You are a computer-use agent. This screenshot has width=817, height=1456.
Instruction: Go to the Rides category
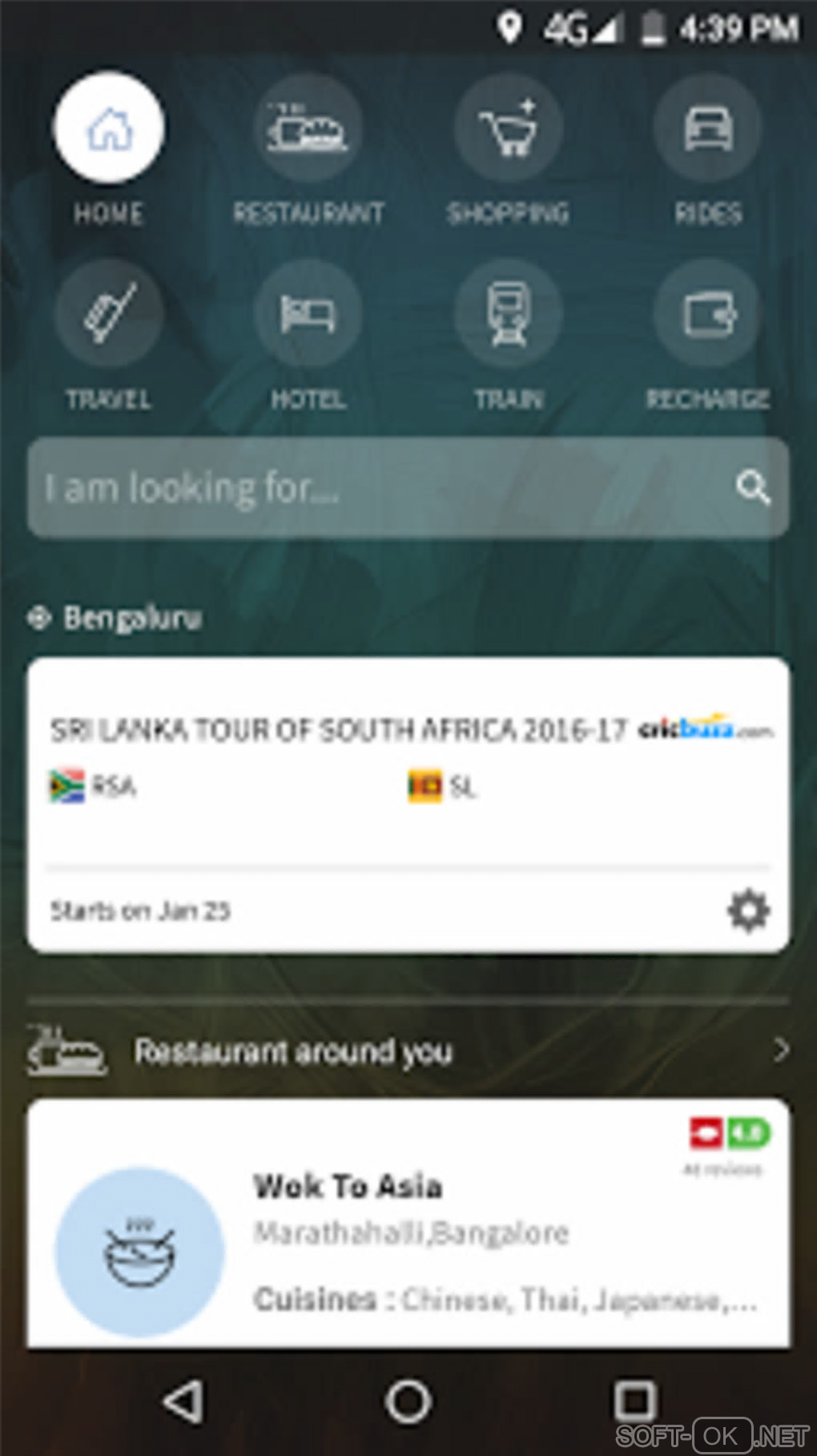point(707,128)
